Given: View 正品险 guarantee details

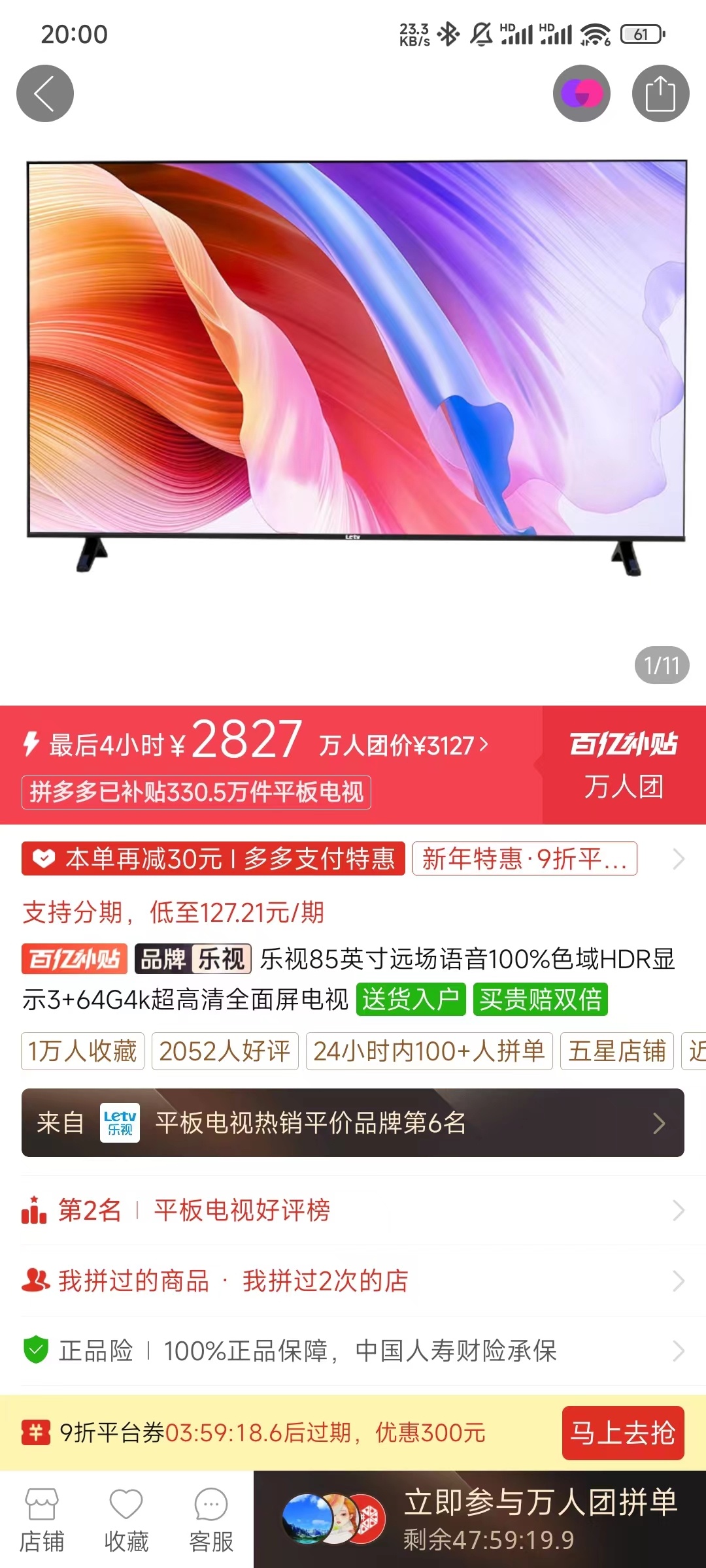Looking at the screenshot, I should tap(353, 1350).
